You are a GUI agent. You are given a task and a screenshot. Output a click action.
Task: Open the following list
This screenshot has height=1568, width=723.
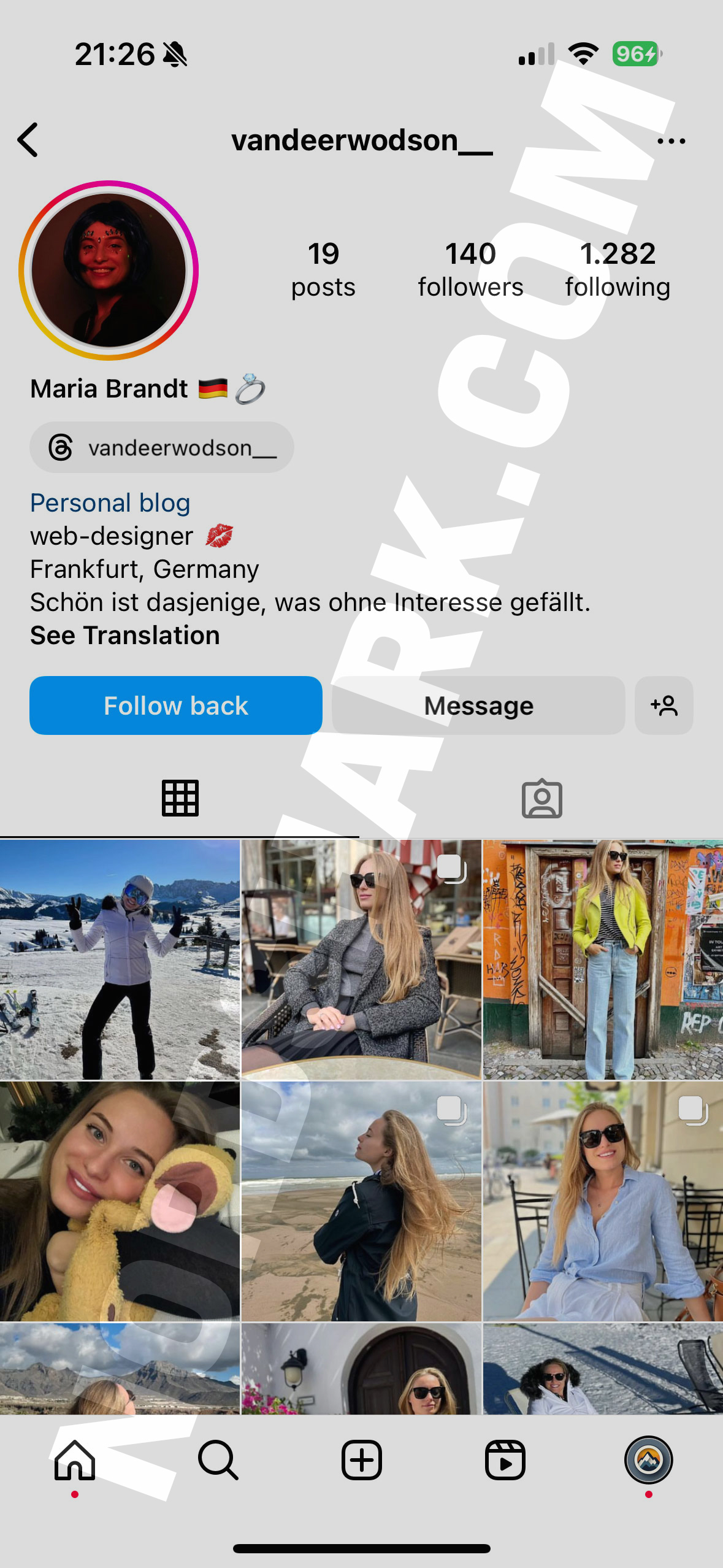tap(618, 270)
